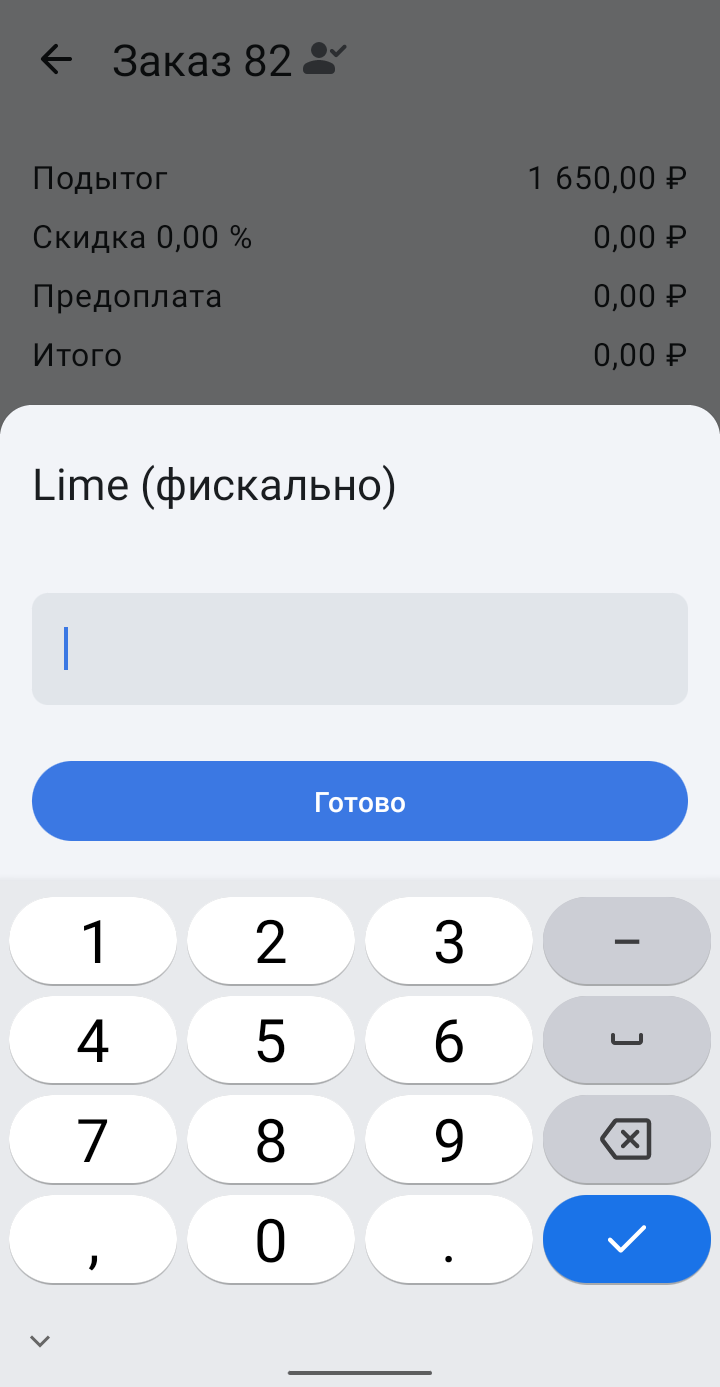The image size is (720, 1387).
Task: Hide the keyboard with the down chevron
Action: [40, 1341]
